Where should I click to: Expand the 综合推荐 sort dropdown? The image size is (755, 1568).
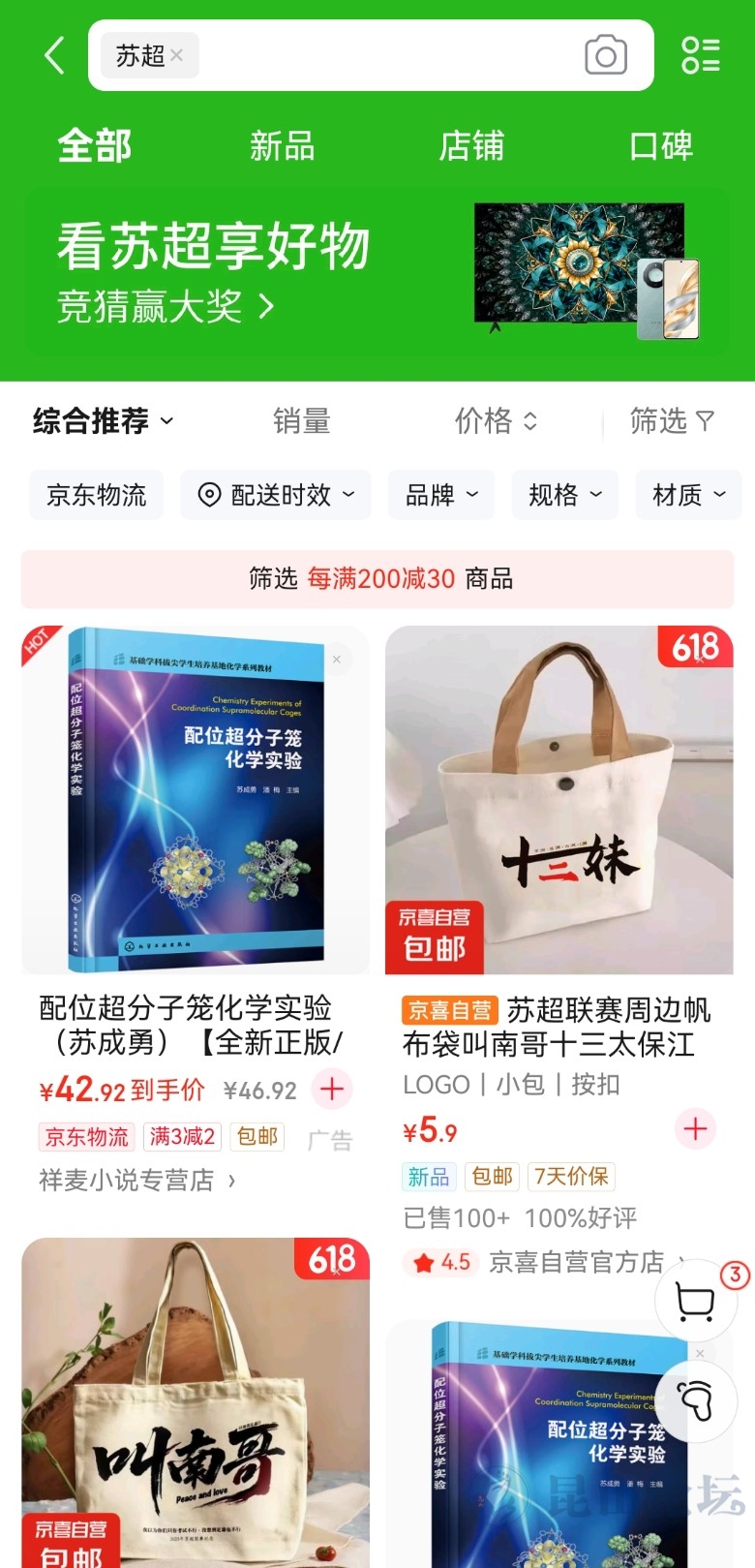click(104, 421)
